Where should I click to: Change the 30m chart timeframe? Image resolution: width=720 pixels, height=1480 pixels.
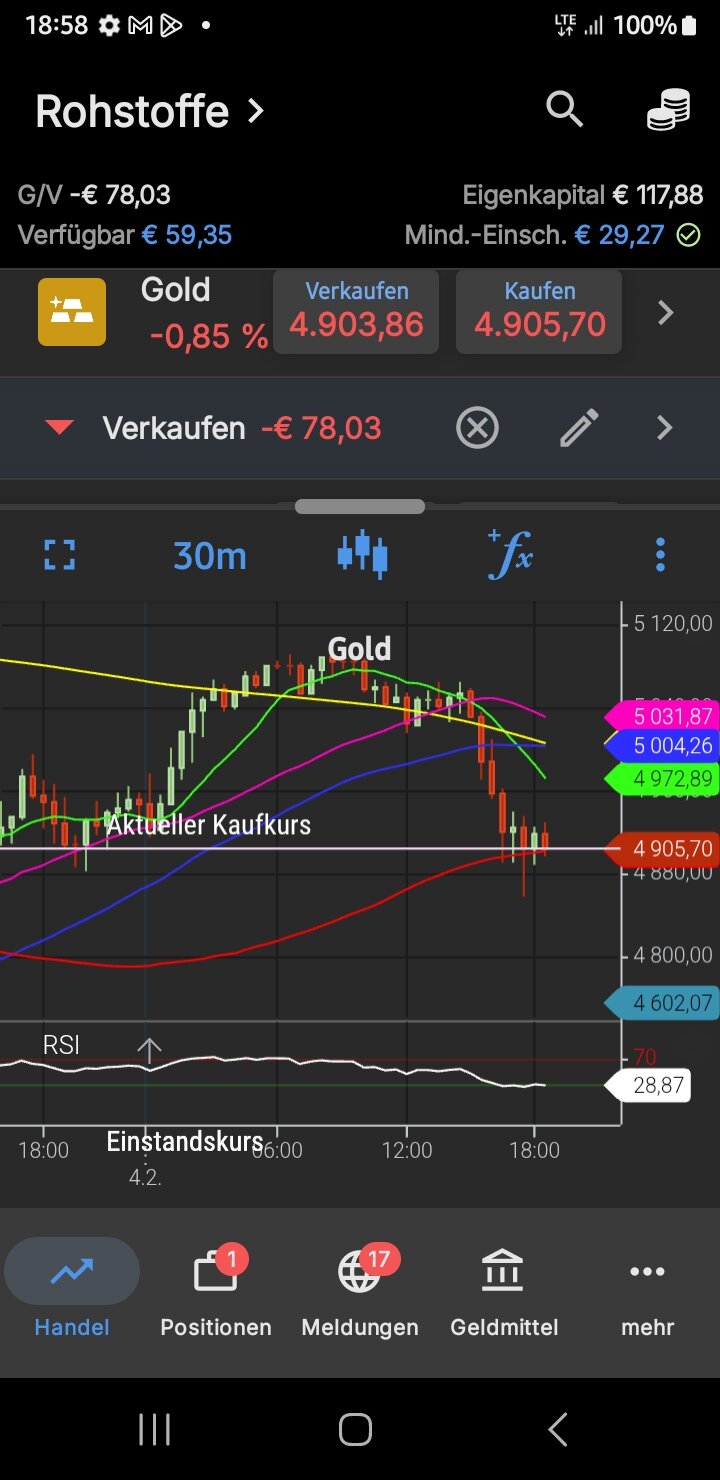tap(210, 555)
